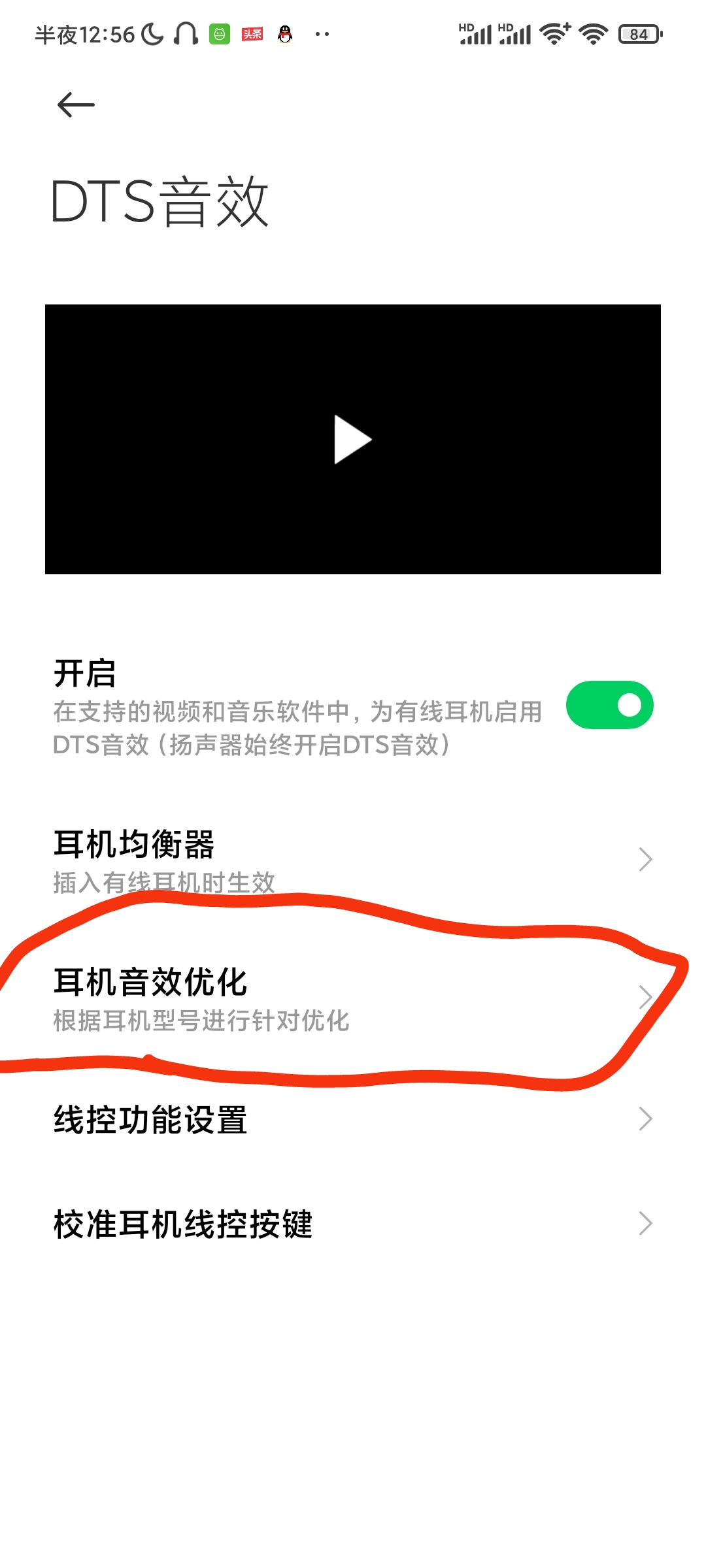Play the DTS音效 demo video
The width and height of the screenshot is (706, 1568).
click(x=353, y=439)
